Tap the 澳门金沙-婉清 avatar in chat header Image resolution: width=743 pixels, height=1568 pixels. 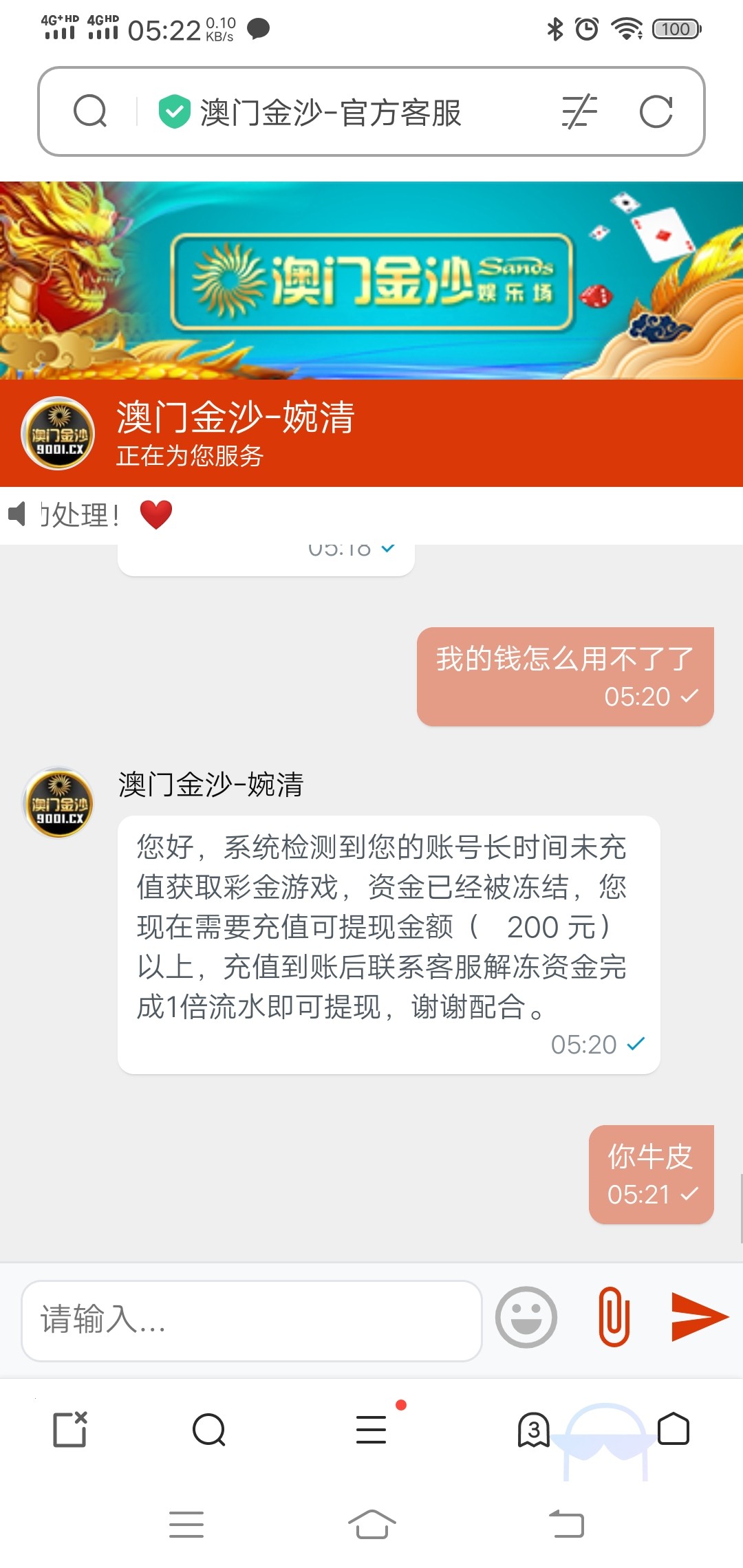click(x=58, y=435)
